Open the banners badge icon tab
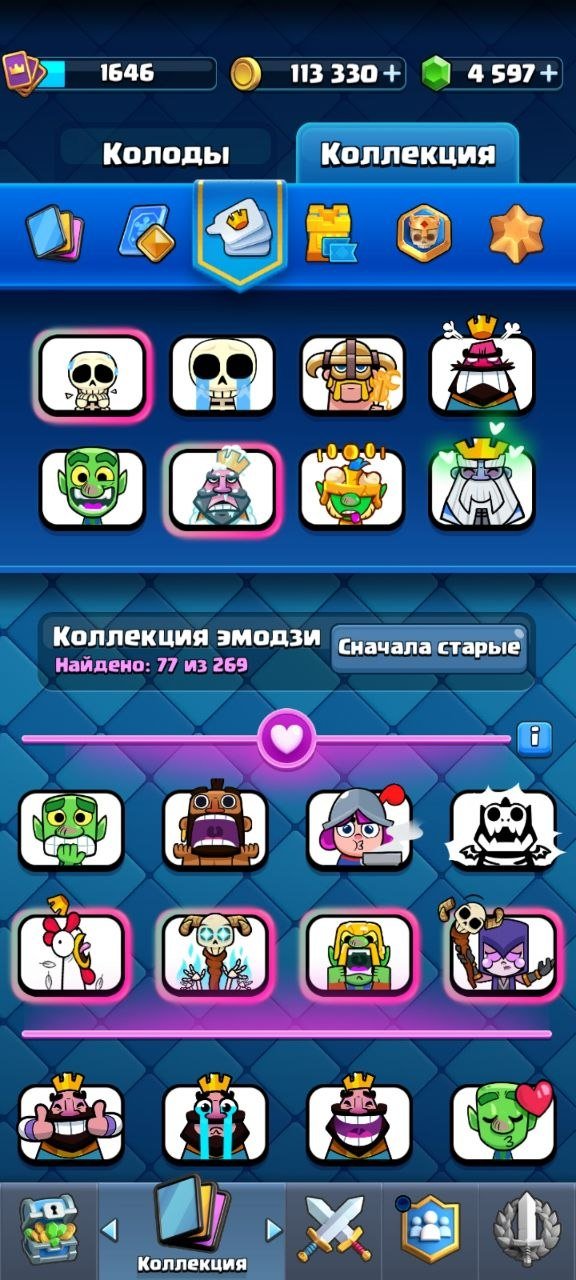 click(424, 232)
